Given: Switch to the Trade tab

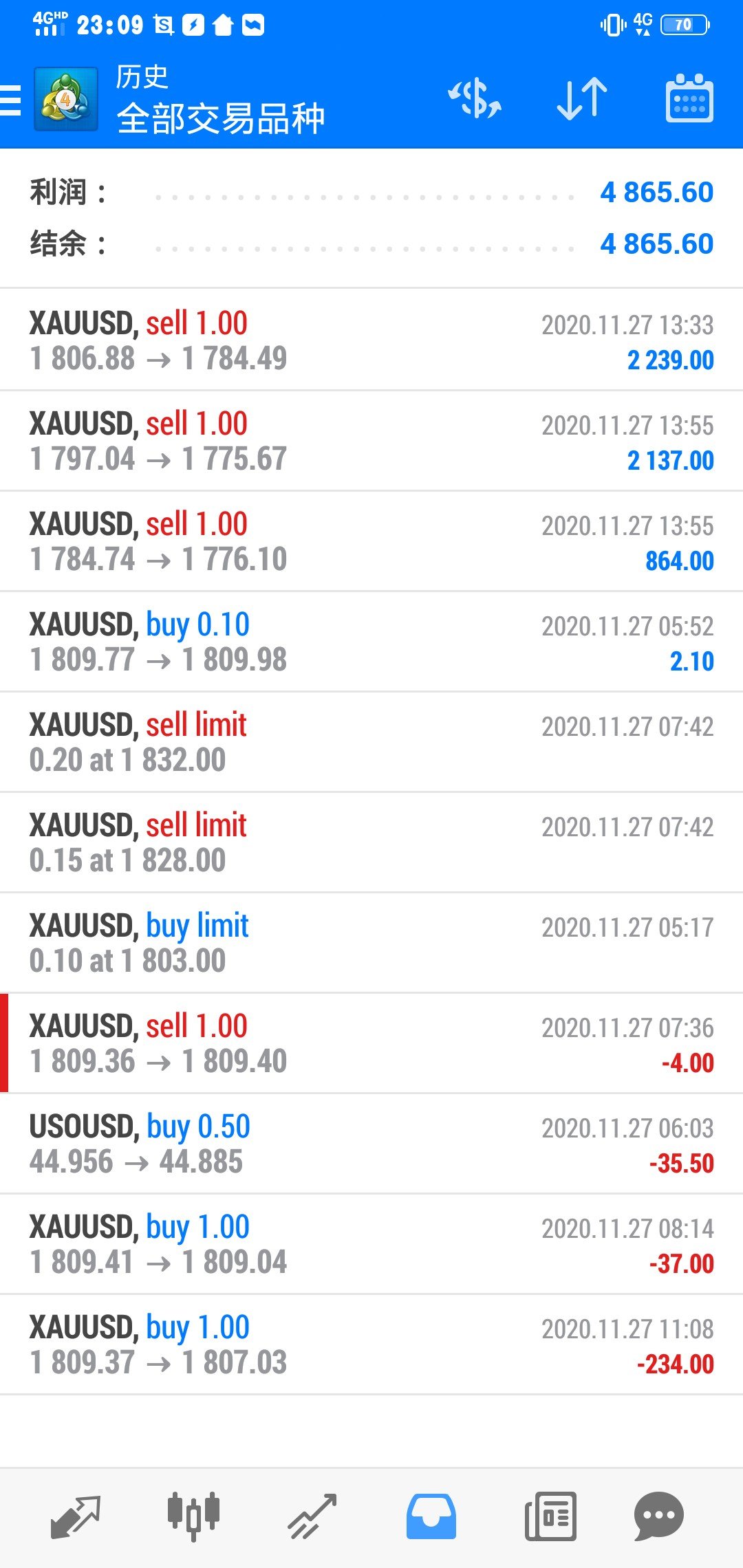Looking at the screenshot, I should pos(312,1517).
